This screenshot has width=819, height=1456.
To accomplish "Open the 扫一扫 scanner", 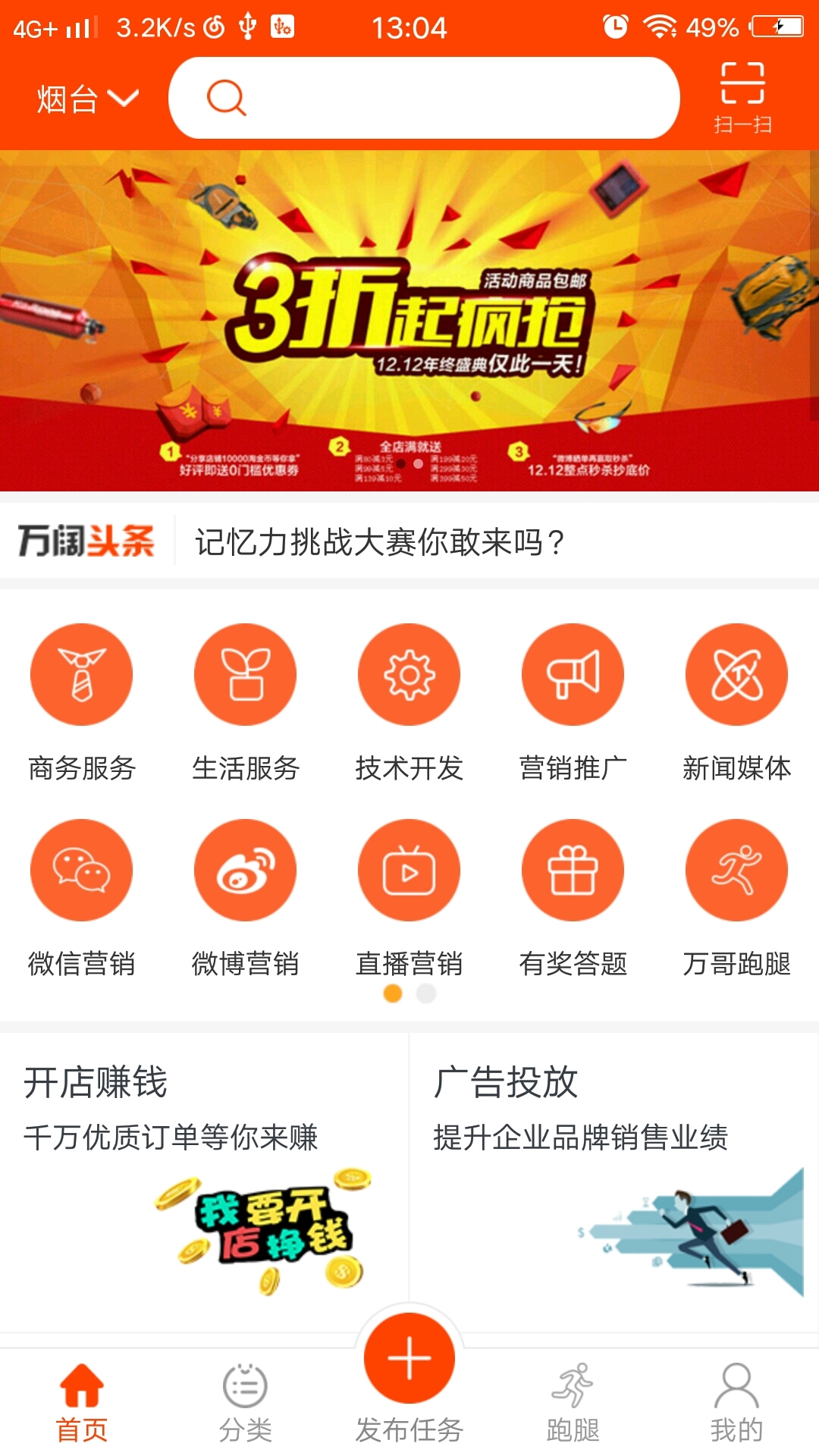I will click(742, 97).
